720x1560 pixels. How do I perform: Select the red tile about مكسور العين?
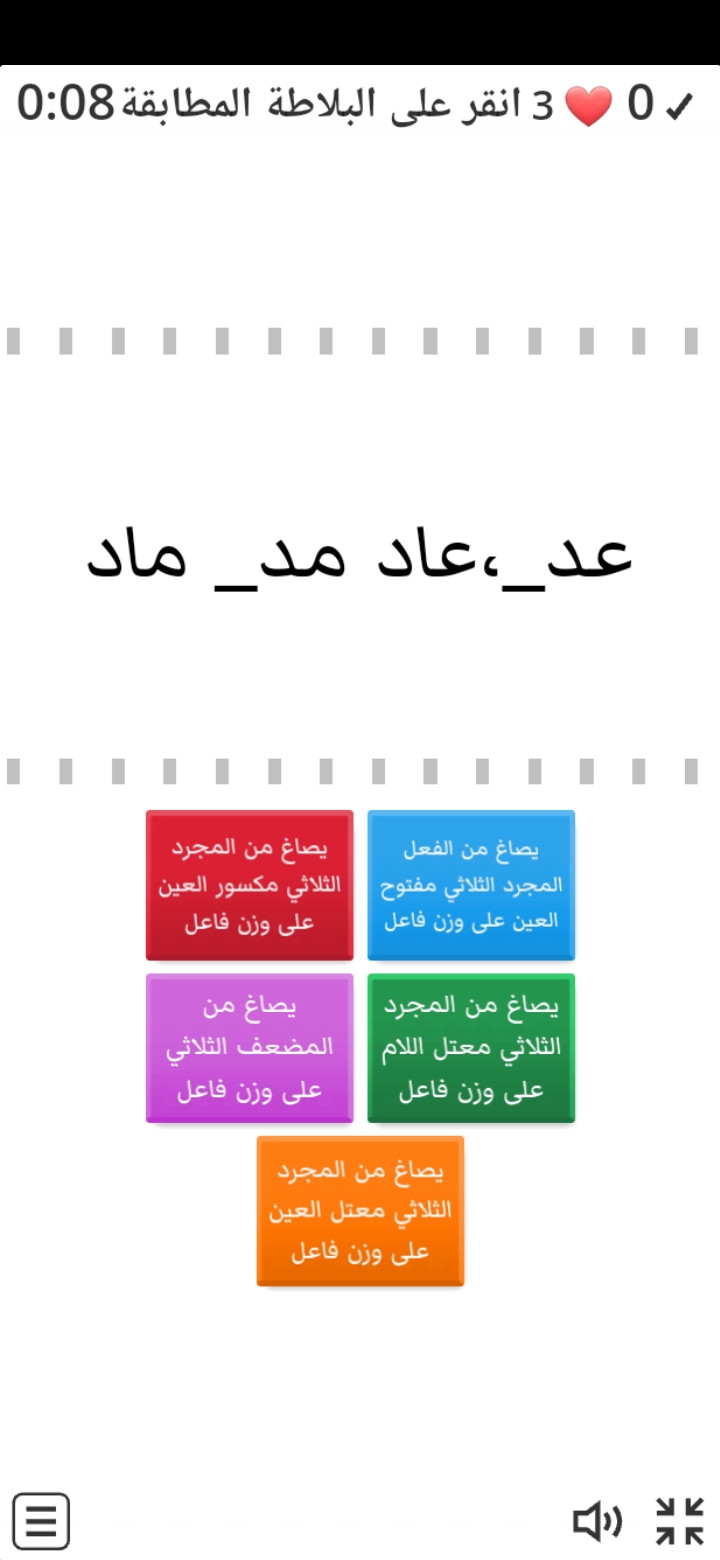click(249, 885)
